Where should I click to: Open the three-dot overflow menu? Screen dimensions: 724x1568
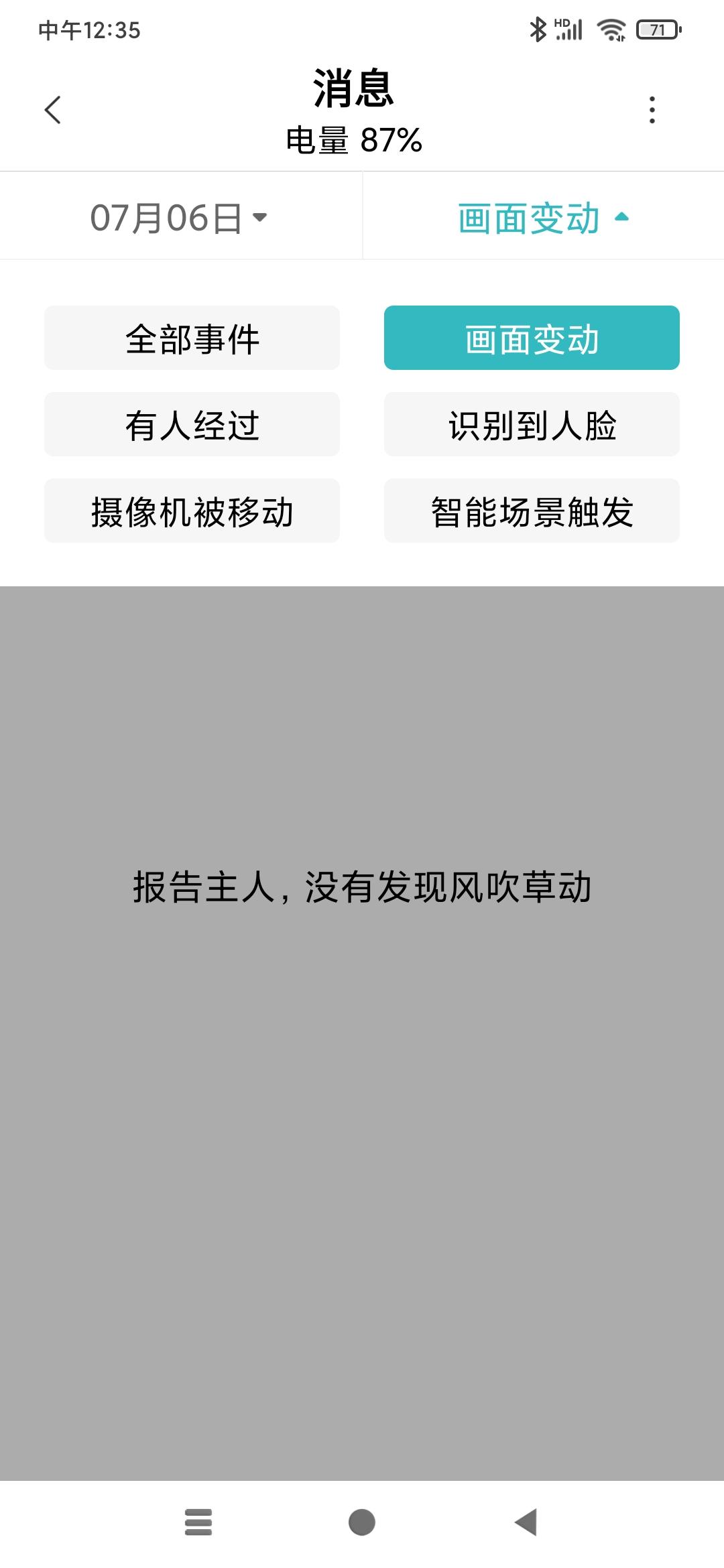pos(652,110)
